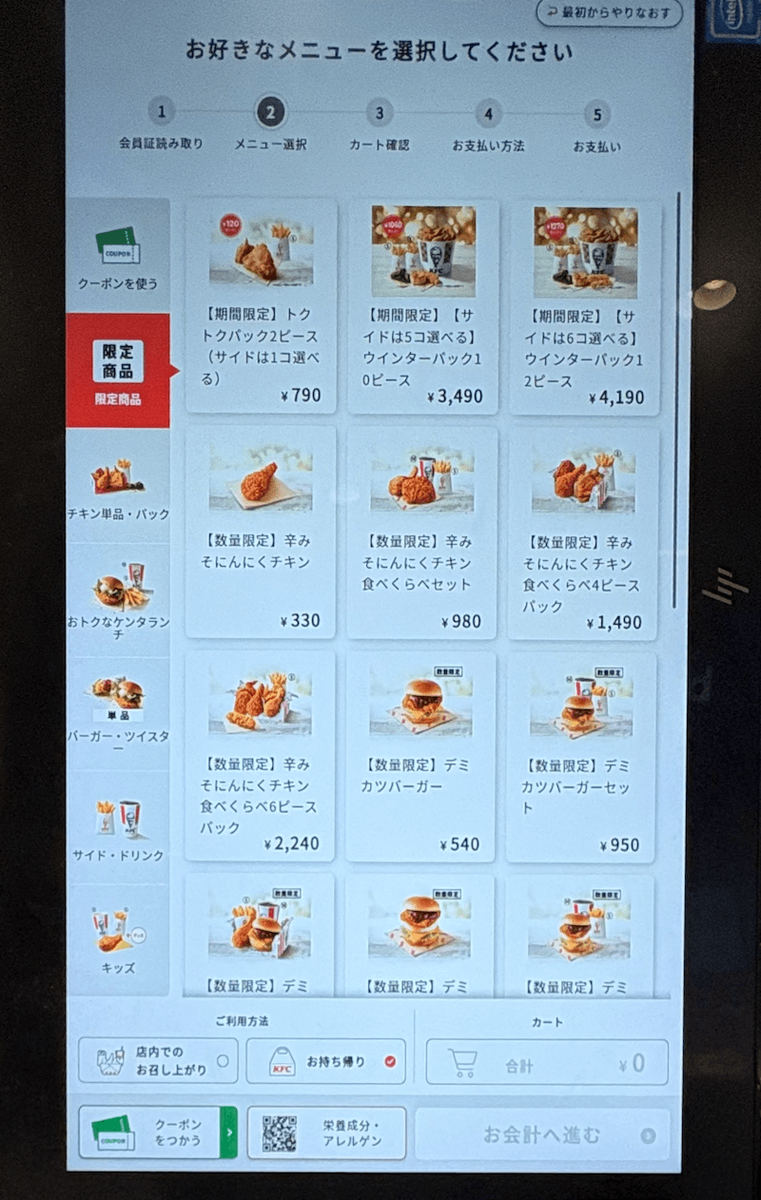Tap クーポンをつかう button at bottom
This screenshot has width=761, height=1200.
tap(158, 1132)
